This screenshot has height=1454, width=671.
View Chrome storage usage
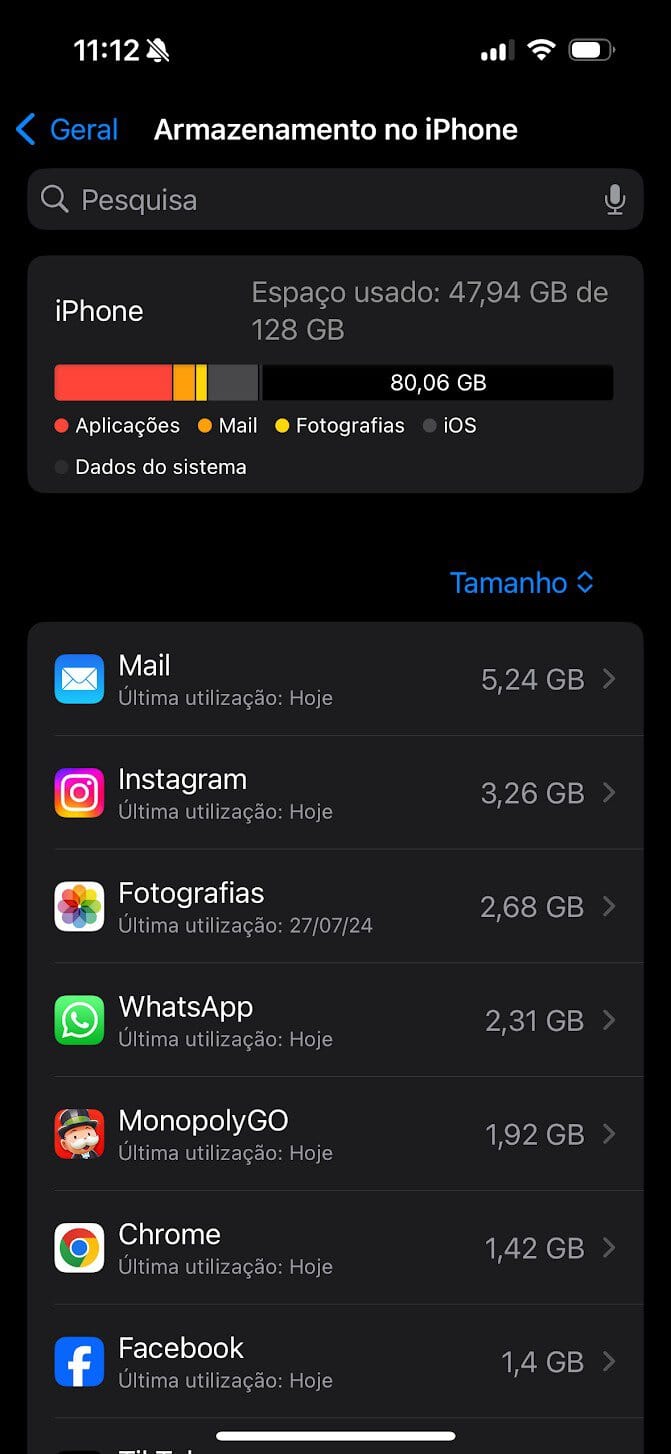335,1248
